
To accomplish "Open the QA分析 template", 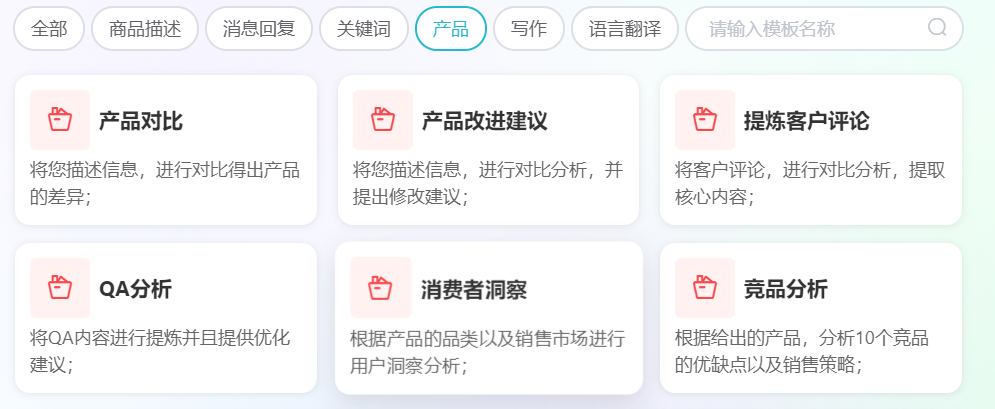I will tap(166, 318).
